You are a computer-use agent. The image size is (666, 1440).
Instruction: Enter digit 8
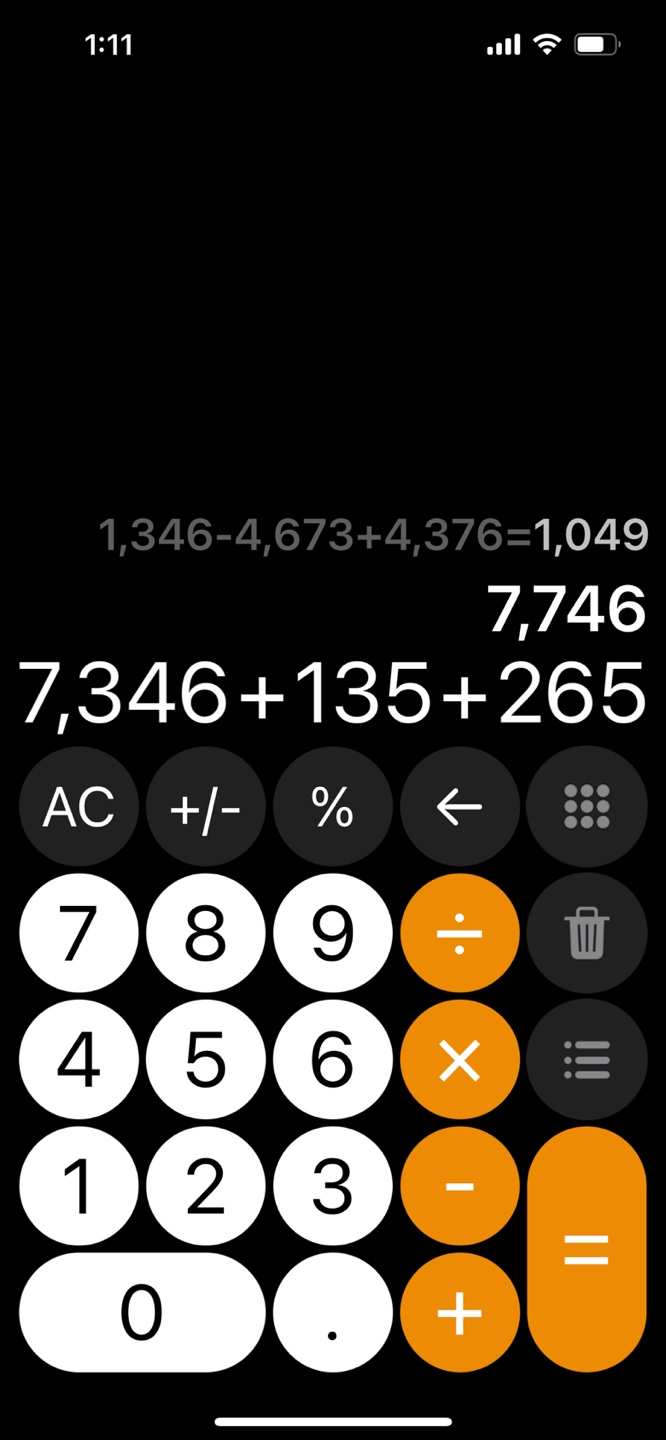click(x=206, y=933)
